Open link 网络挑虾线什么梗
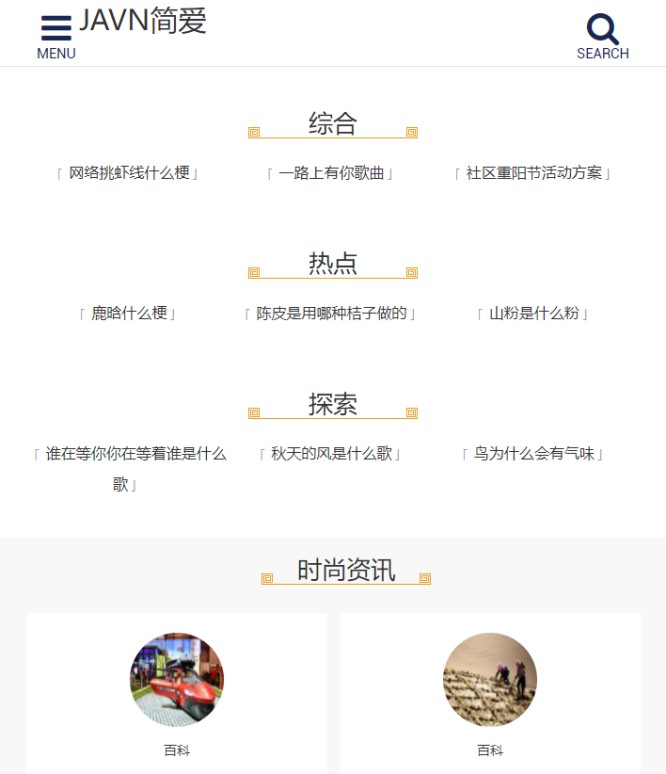 click(x=128, y=173)
